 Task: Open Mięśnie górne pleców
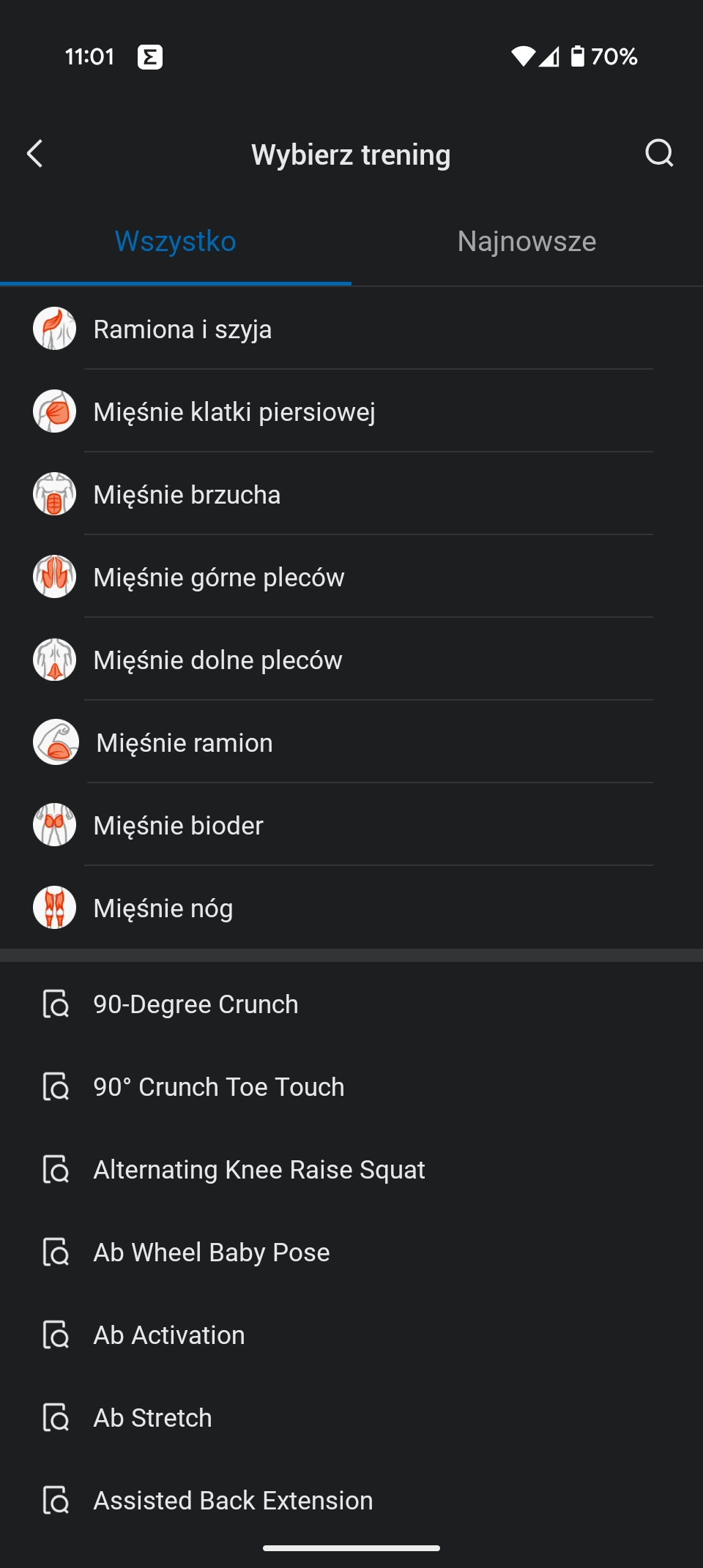pos(351,577)
